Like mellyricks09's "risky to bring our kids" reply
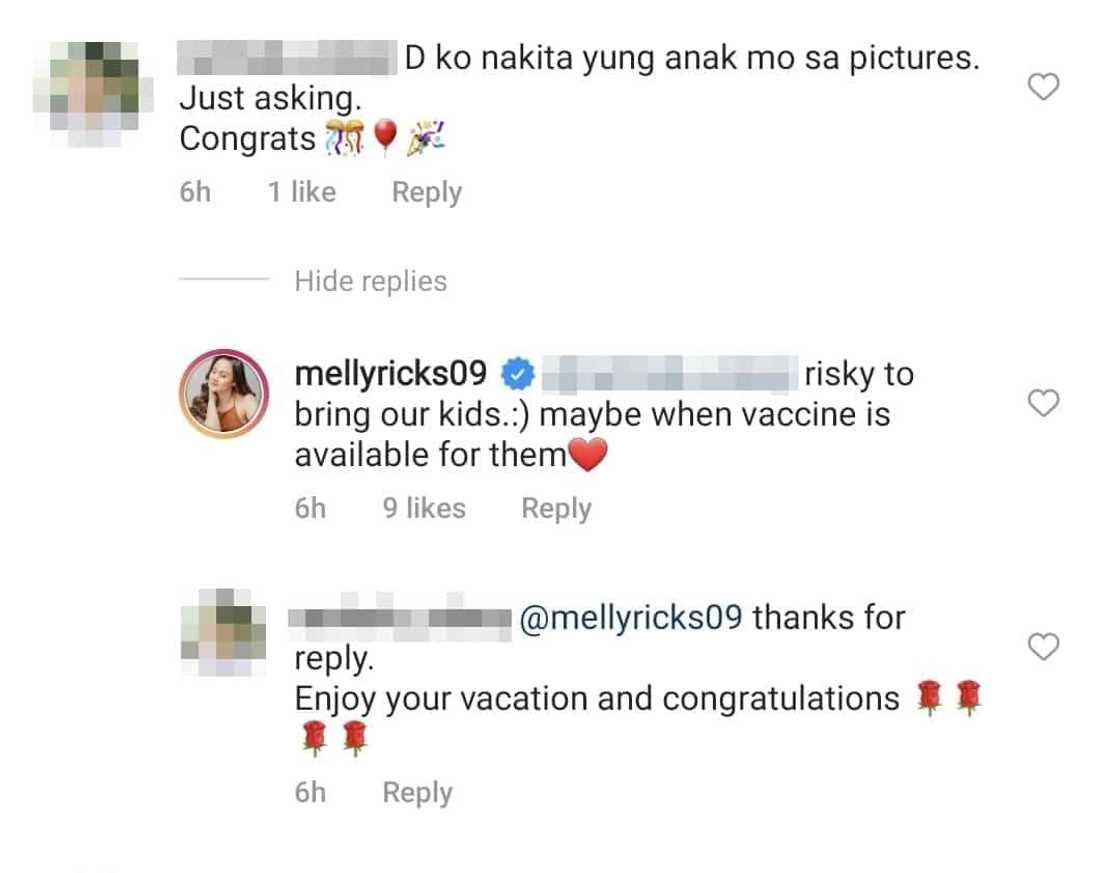This screenshot has height=873, width=1120. pyautogui.click(x=1044, y=403)
